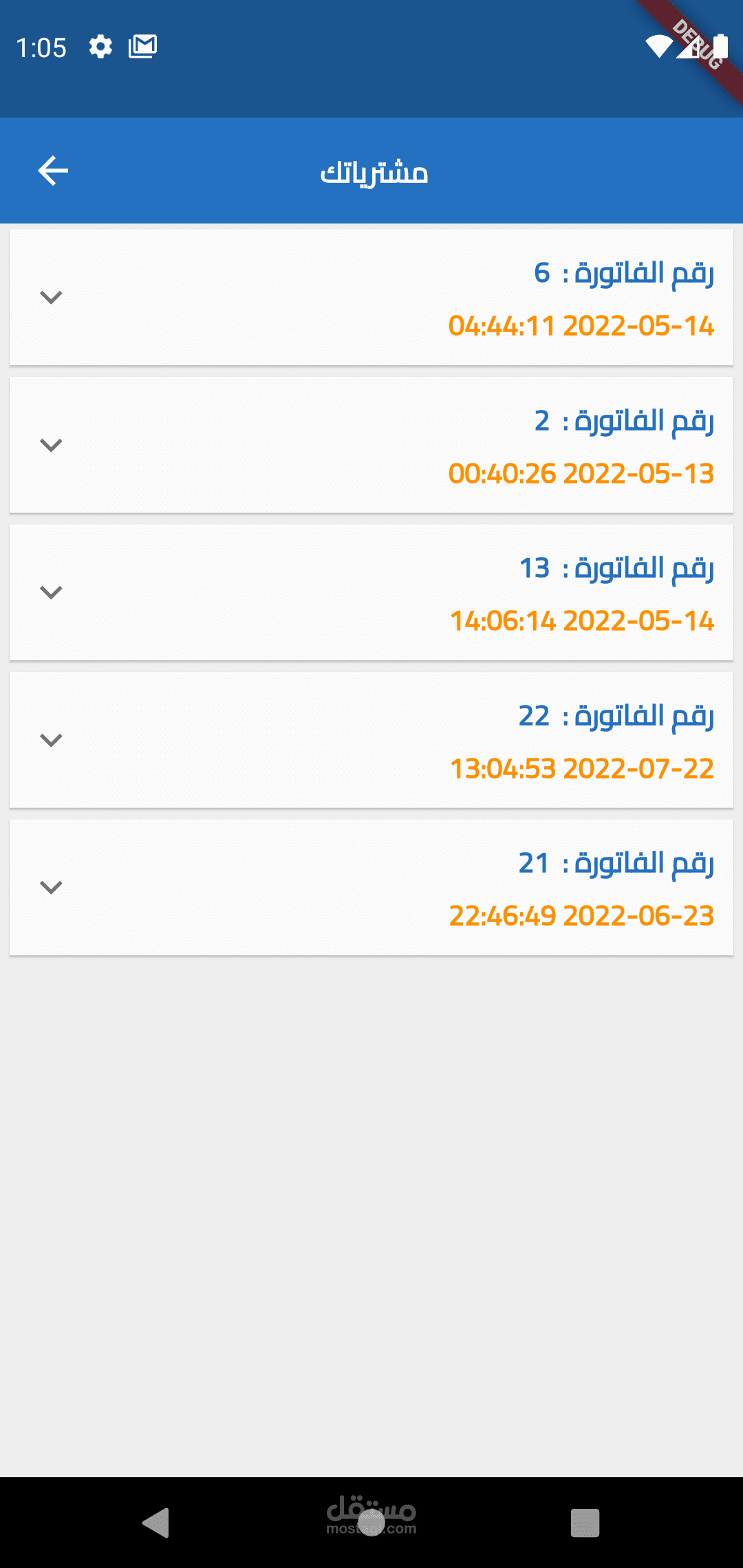Expand invoice number 6 details

tap(51, 297)
